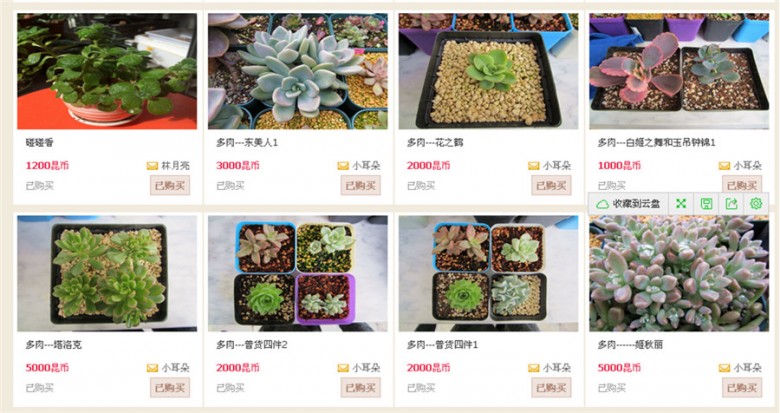
Task: Tap the save (floppy disk) icon
Action: pos(706,203)
